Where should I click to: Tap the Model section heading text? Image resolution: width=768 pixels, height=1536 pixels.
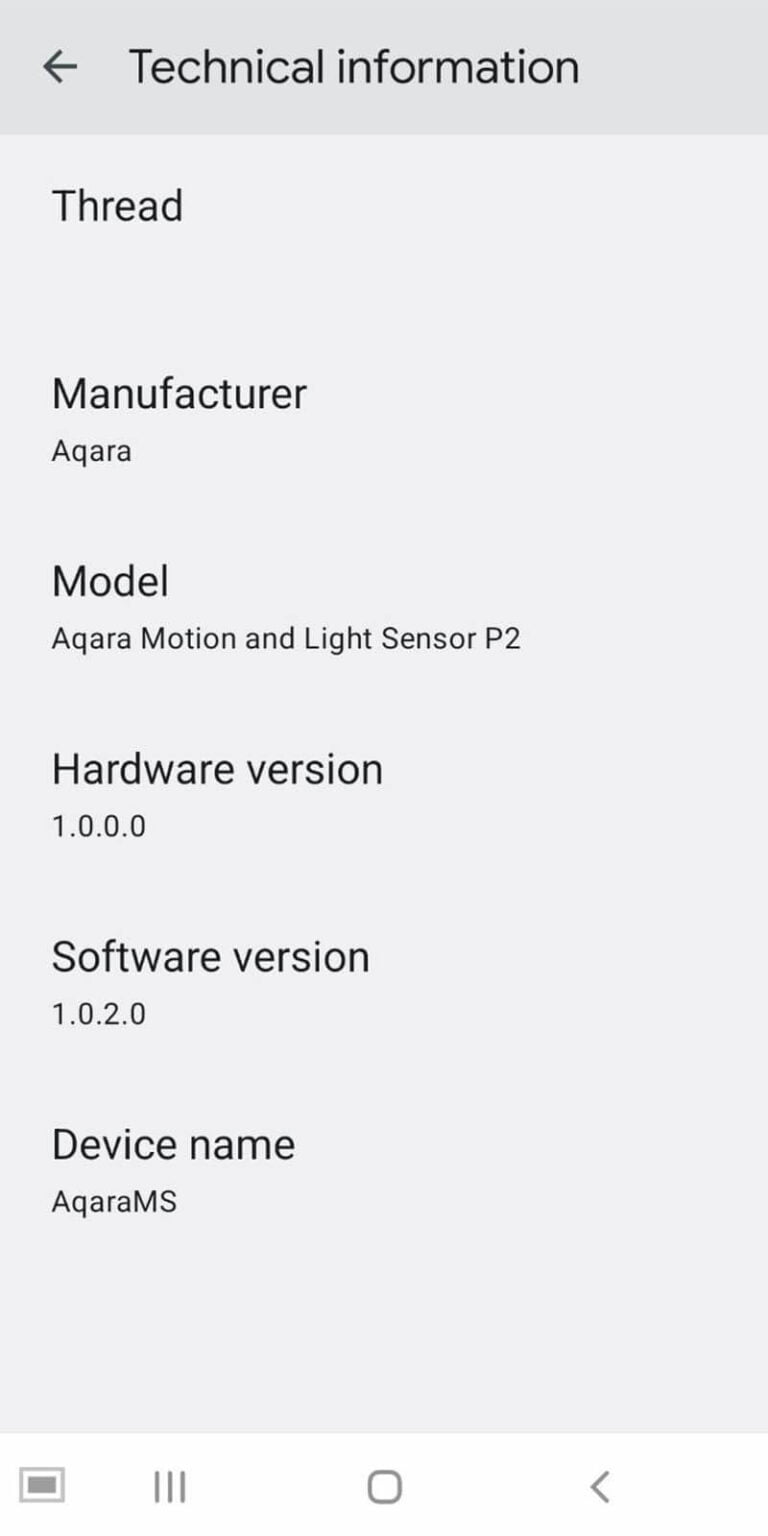point(109,581)
